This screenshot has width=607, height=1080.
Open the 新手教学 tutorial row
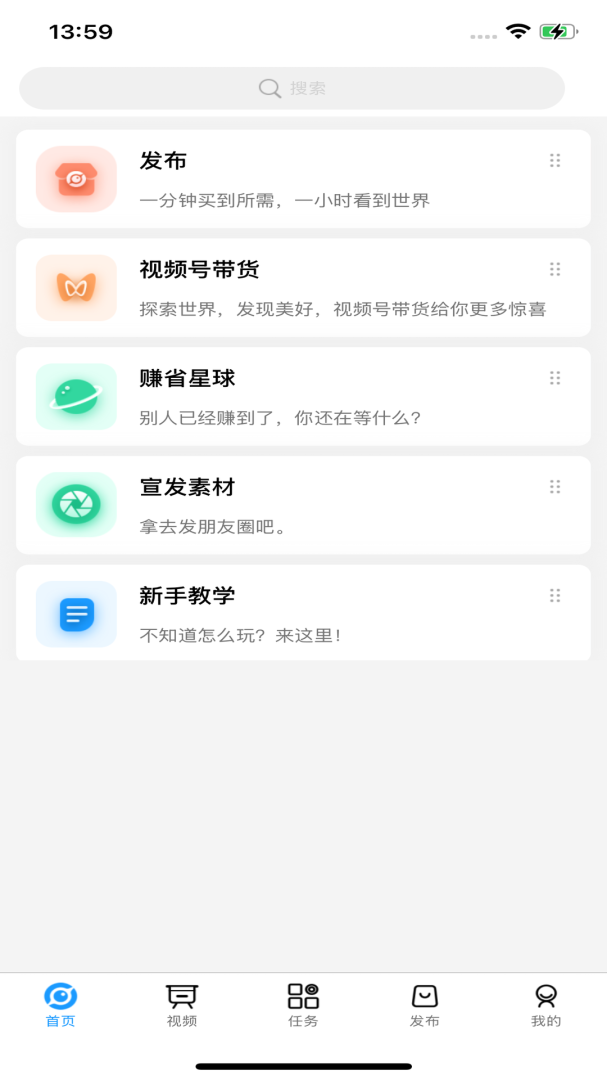(300, 613)
